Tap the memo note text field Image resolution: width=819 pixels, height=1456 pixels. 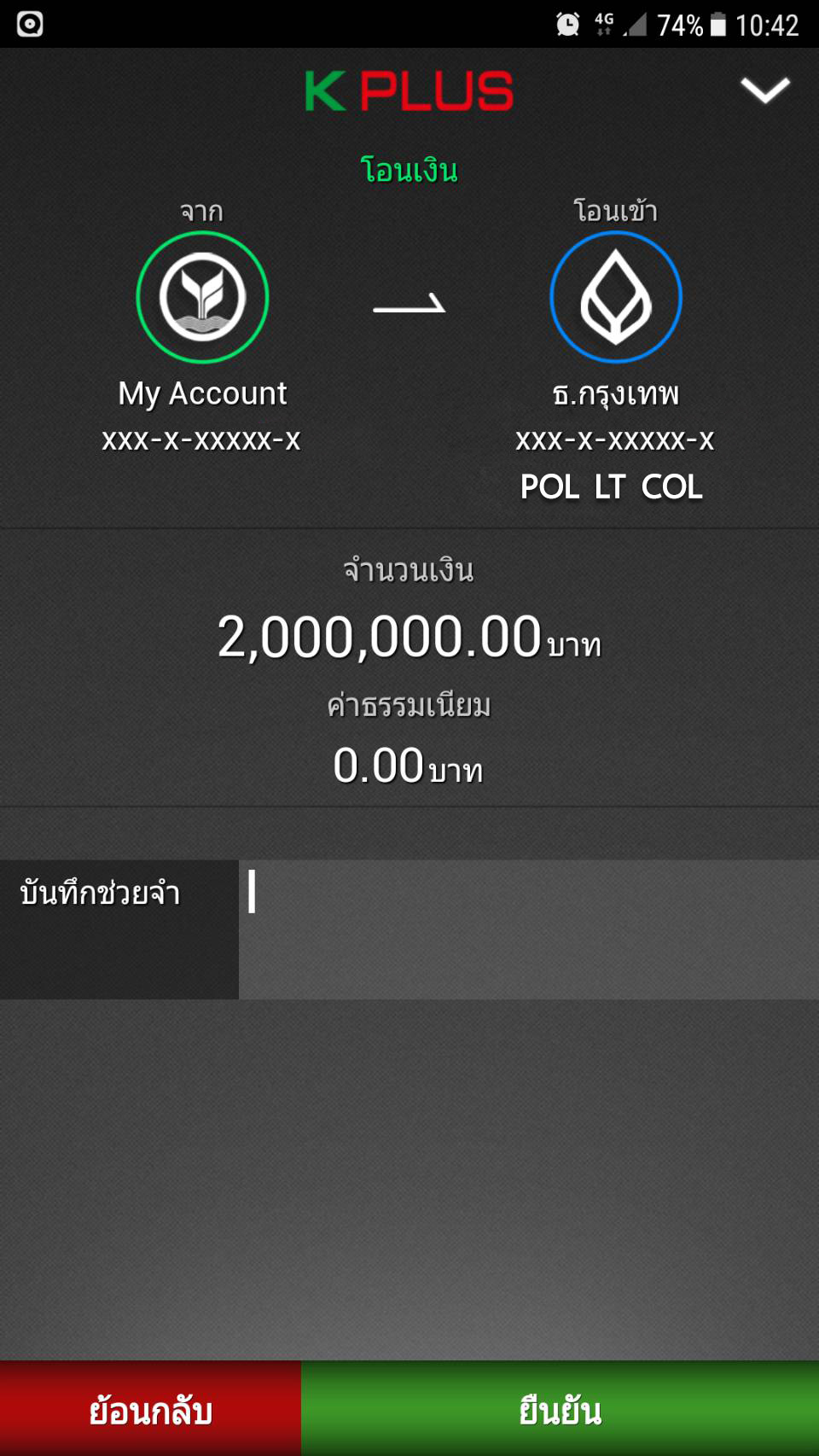click(x=529, y=929)
